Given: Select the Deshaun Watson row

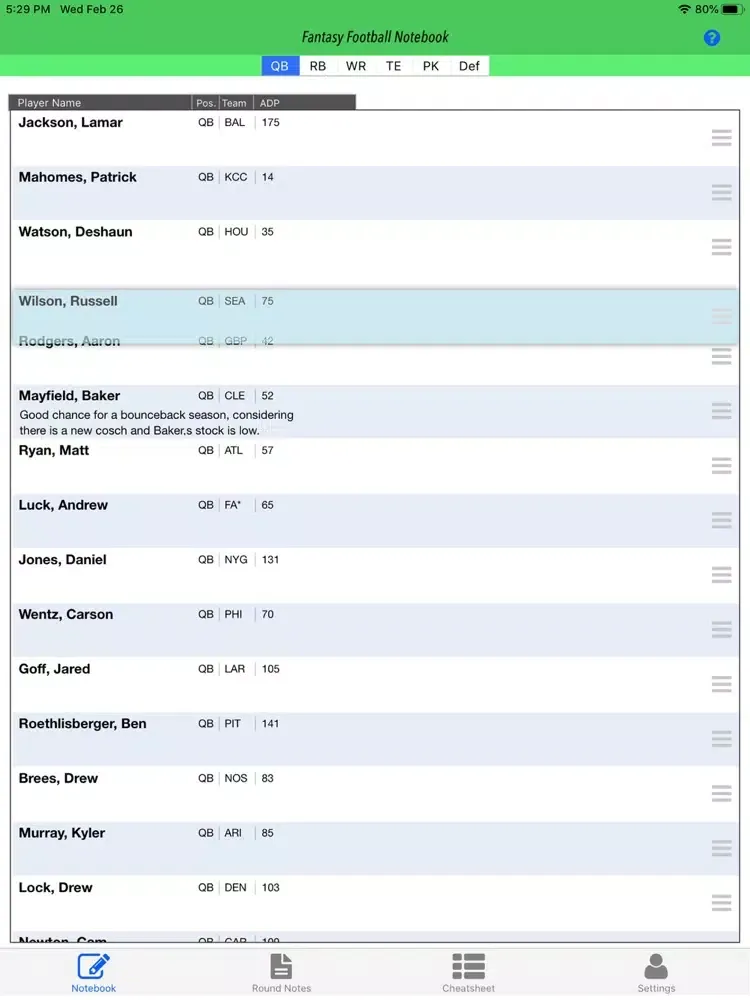Looking at the screenshot, I should [x=374, y=247].
